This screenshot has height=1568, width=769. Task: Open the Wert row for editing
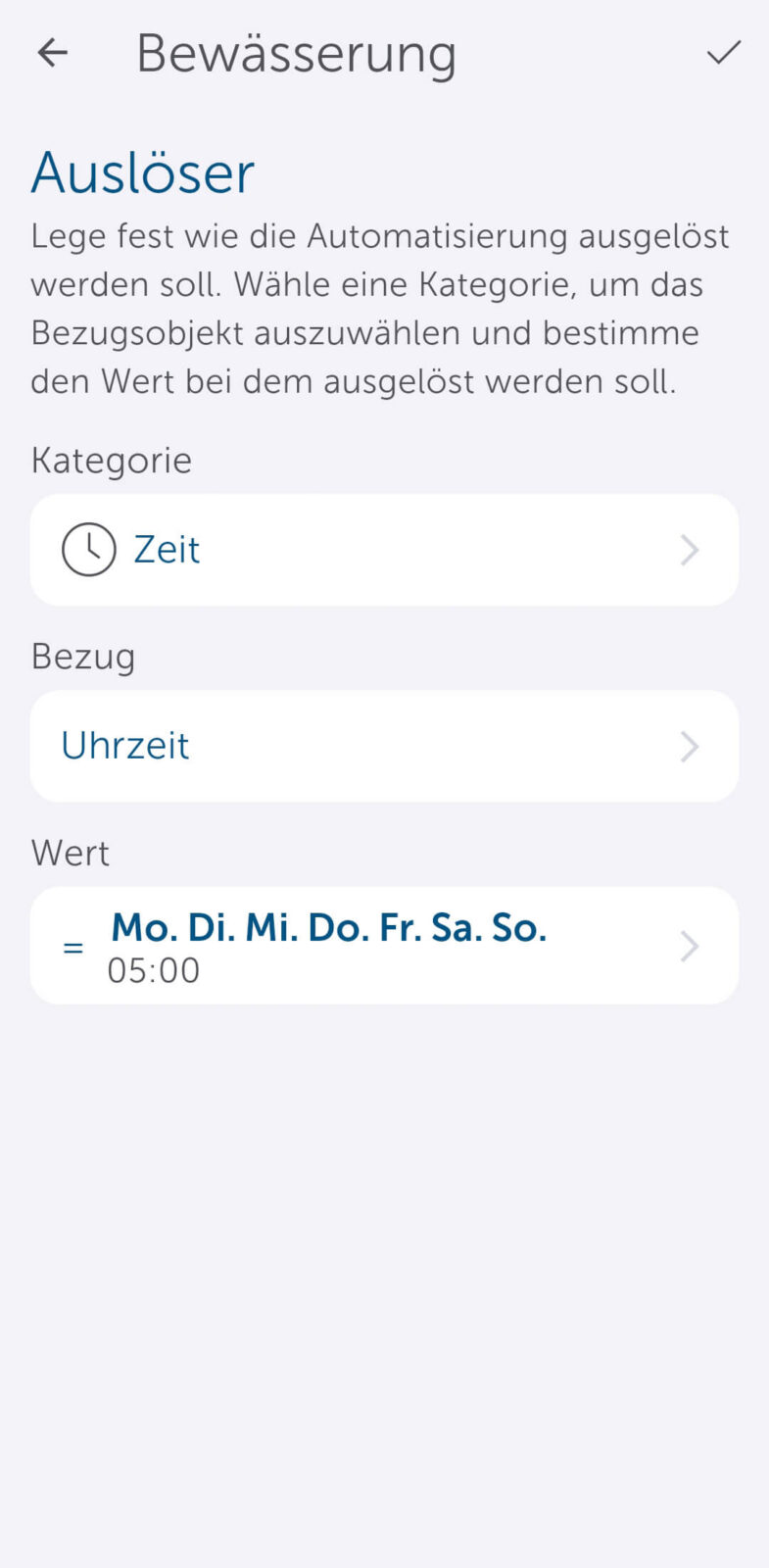point(384,946)
